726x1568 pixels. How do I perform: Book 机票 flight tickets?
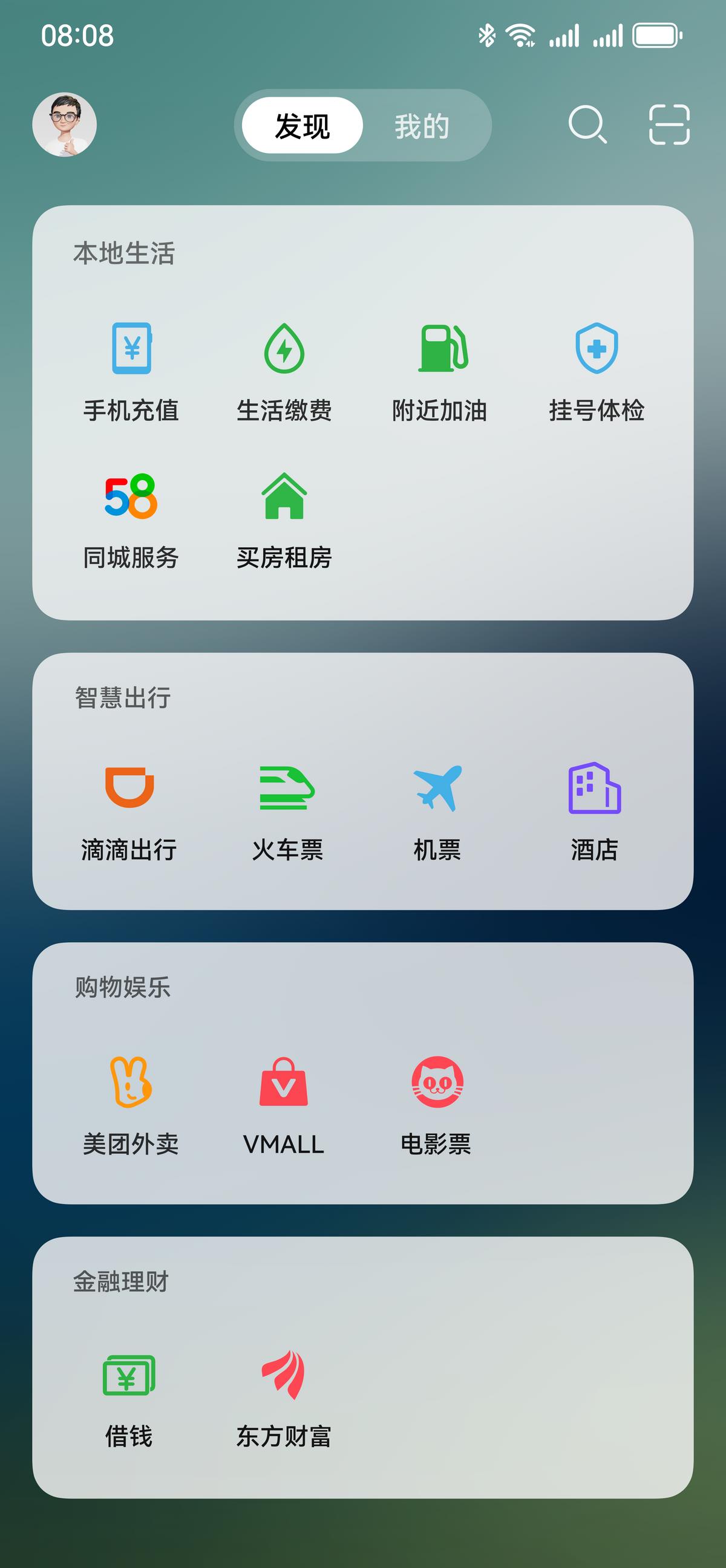point(437,811)
